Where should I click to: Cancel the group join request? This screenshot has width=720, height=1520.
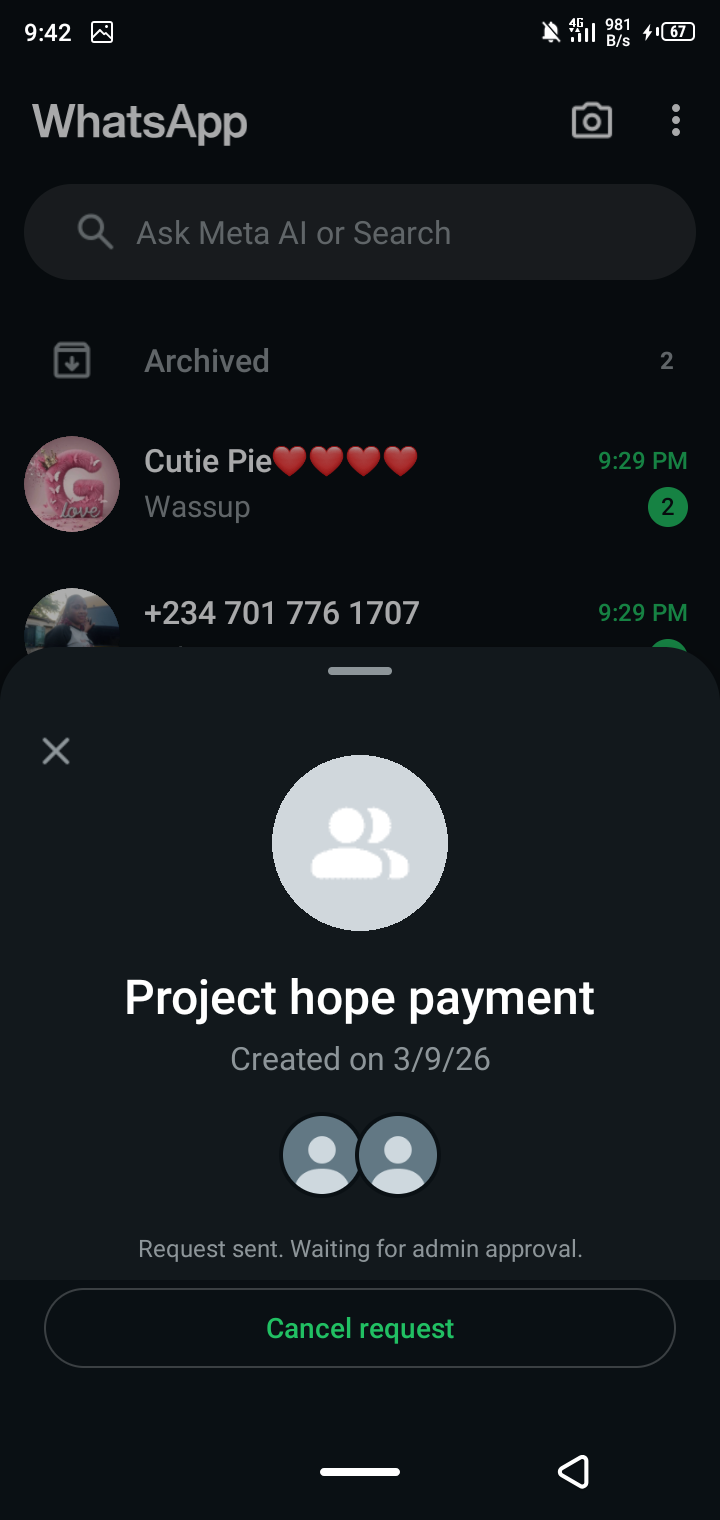click(360, 1328)
